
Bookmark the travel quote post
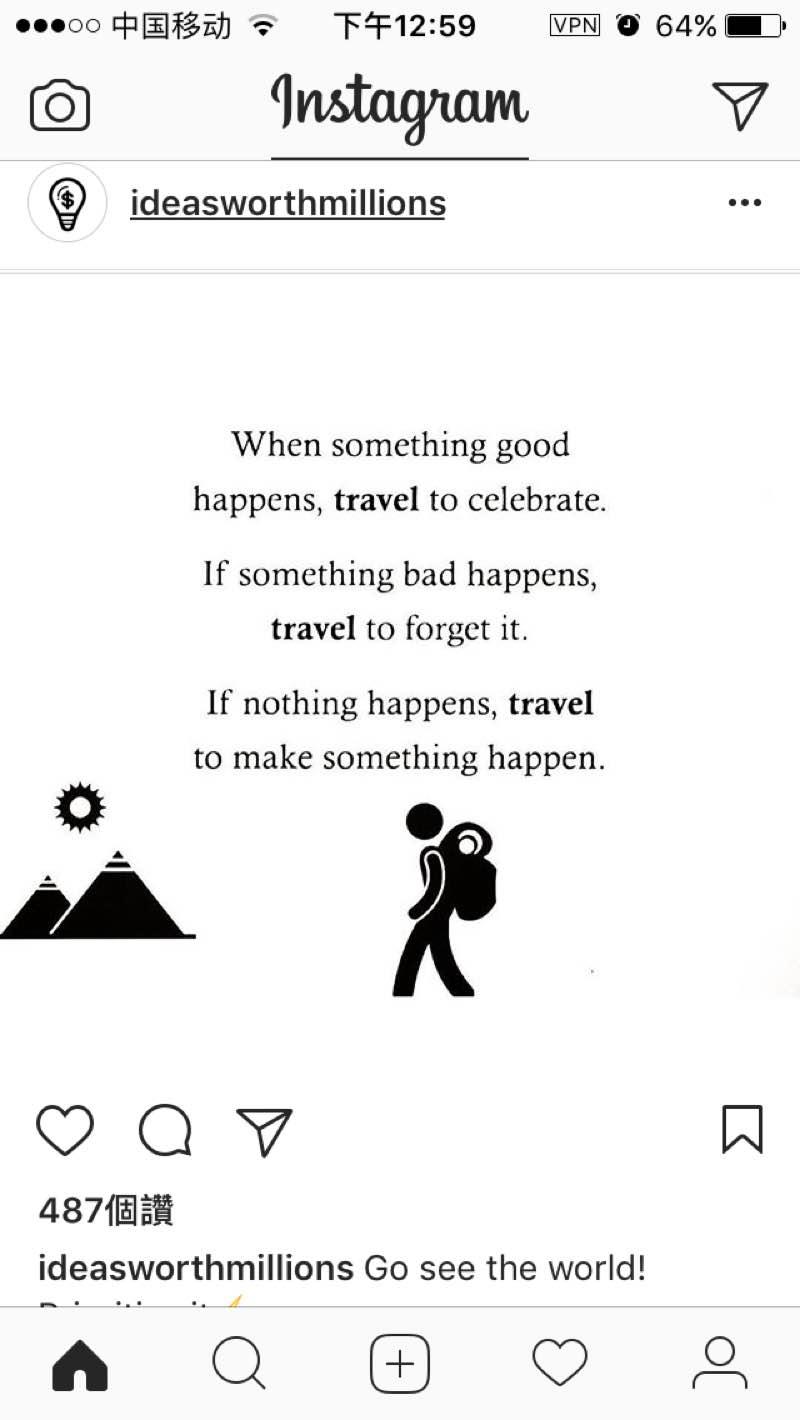(742, 1130)
